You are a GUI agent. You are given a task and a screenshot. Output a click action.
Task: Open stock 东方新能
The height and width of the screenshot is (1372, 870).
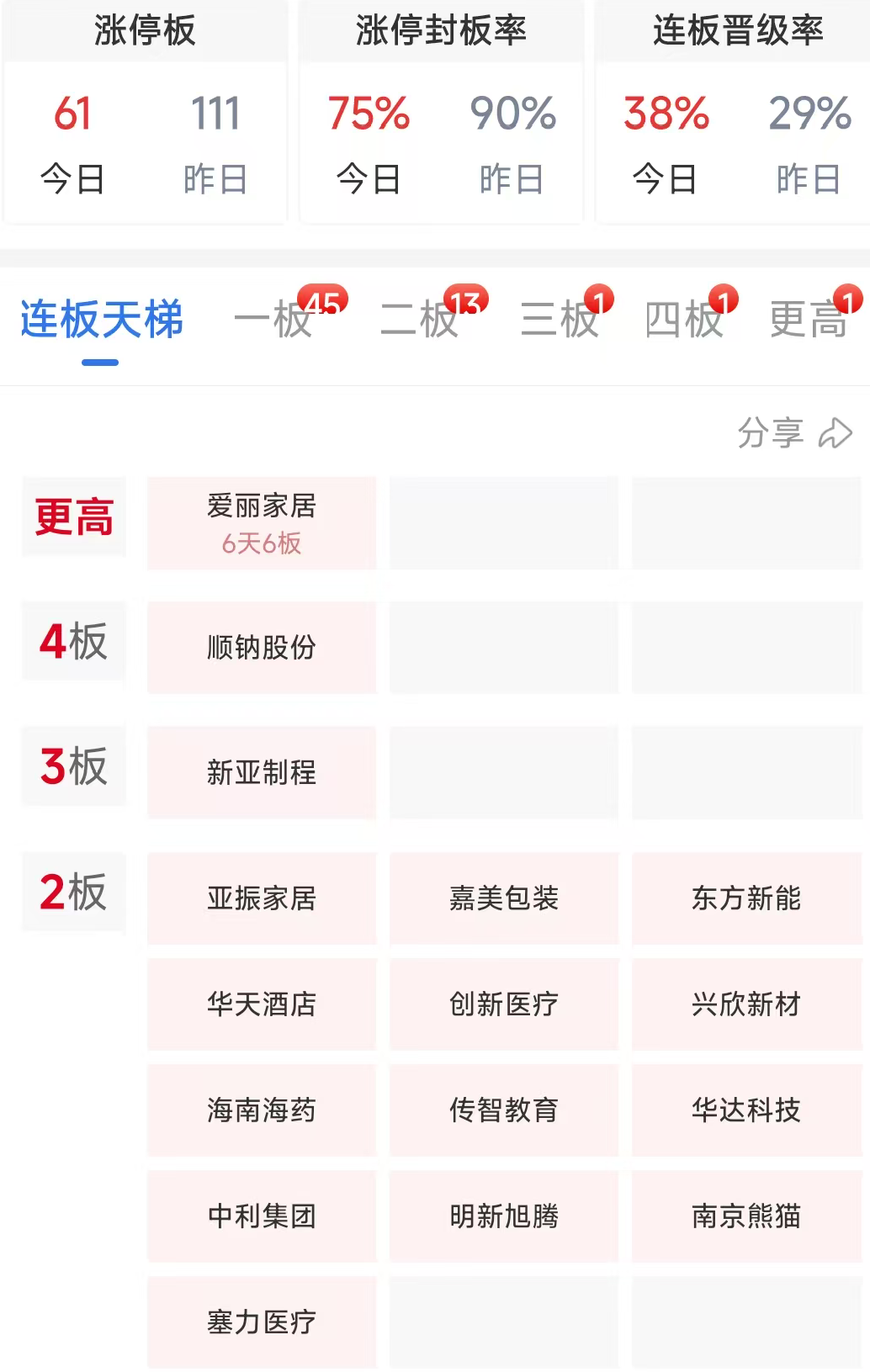746,898
